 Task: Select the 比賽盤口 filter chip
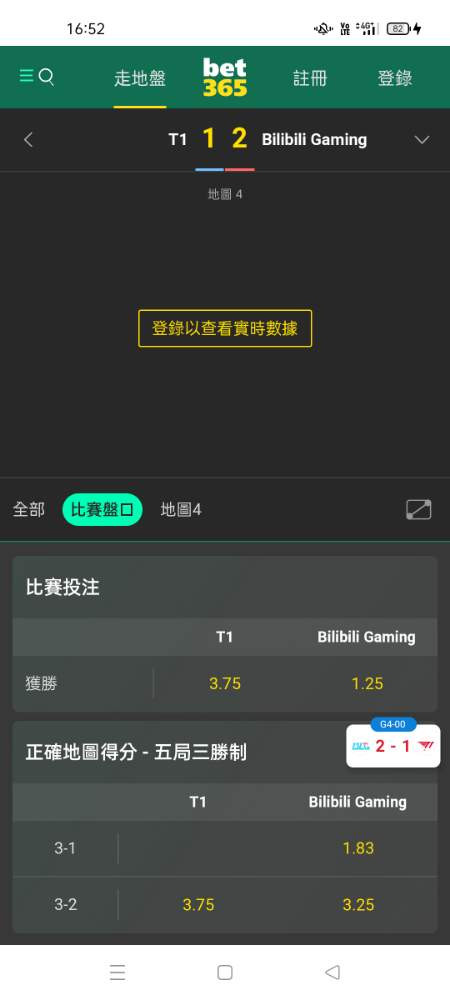(x=102, y=510)
